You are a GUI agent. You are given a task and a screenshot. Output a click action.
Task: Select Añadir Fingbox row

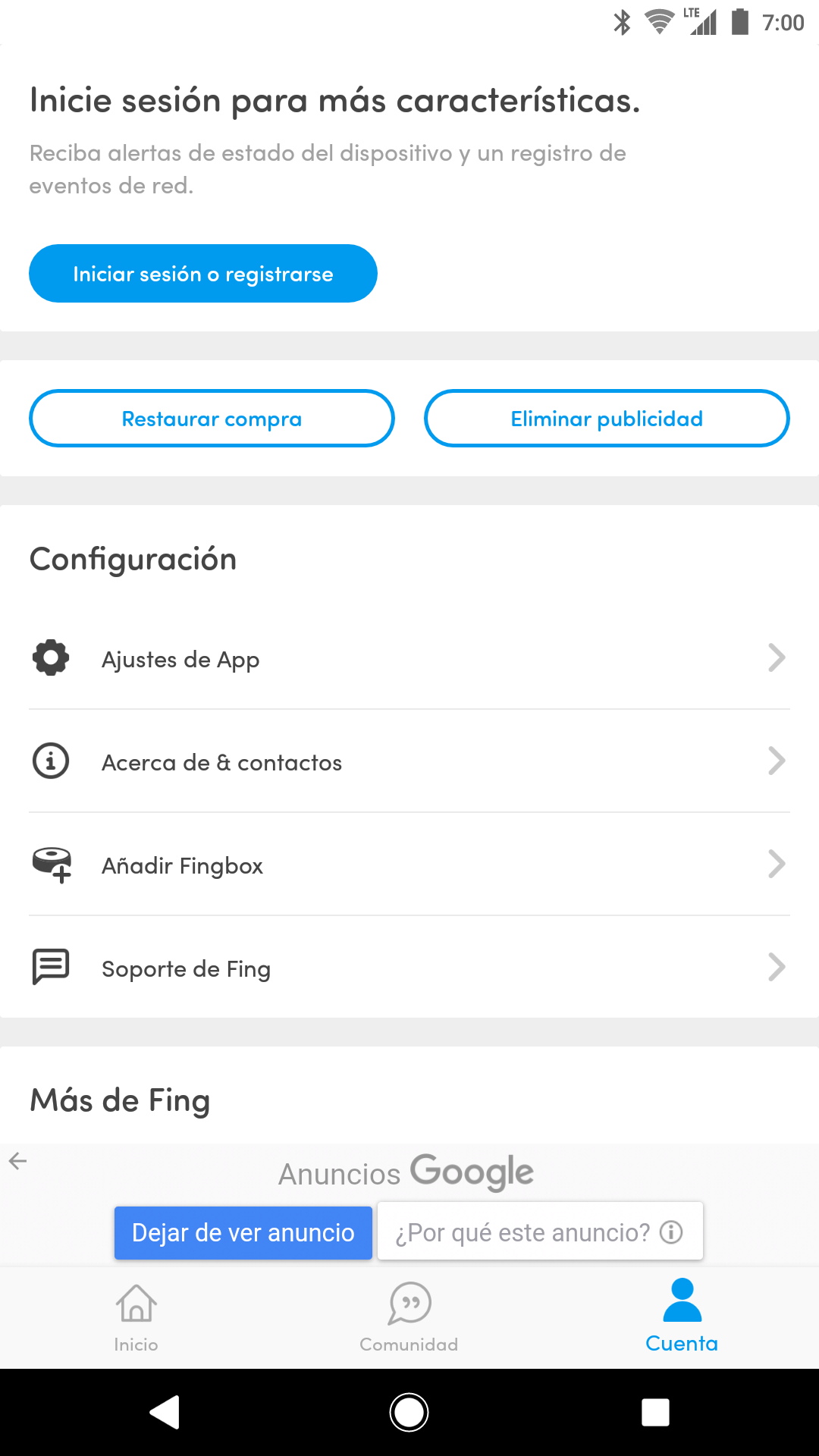click(x=409, y=864)
